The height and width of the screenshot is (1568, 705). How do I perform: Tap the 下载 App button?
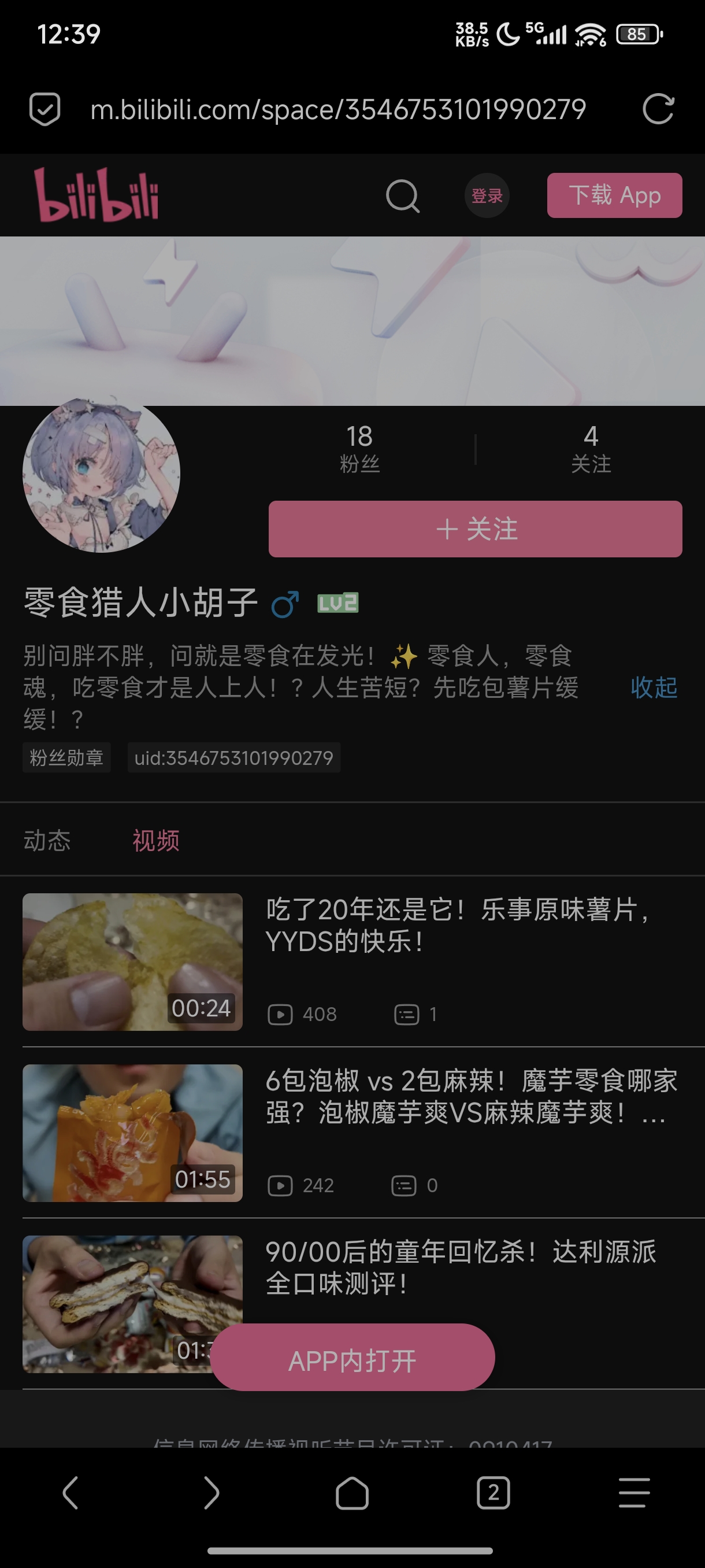(614, 195)
